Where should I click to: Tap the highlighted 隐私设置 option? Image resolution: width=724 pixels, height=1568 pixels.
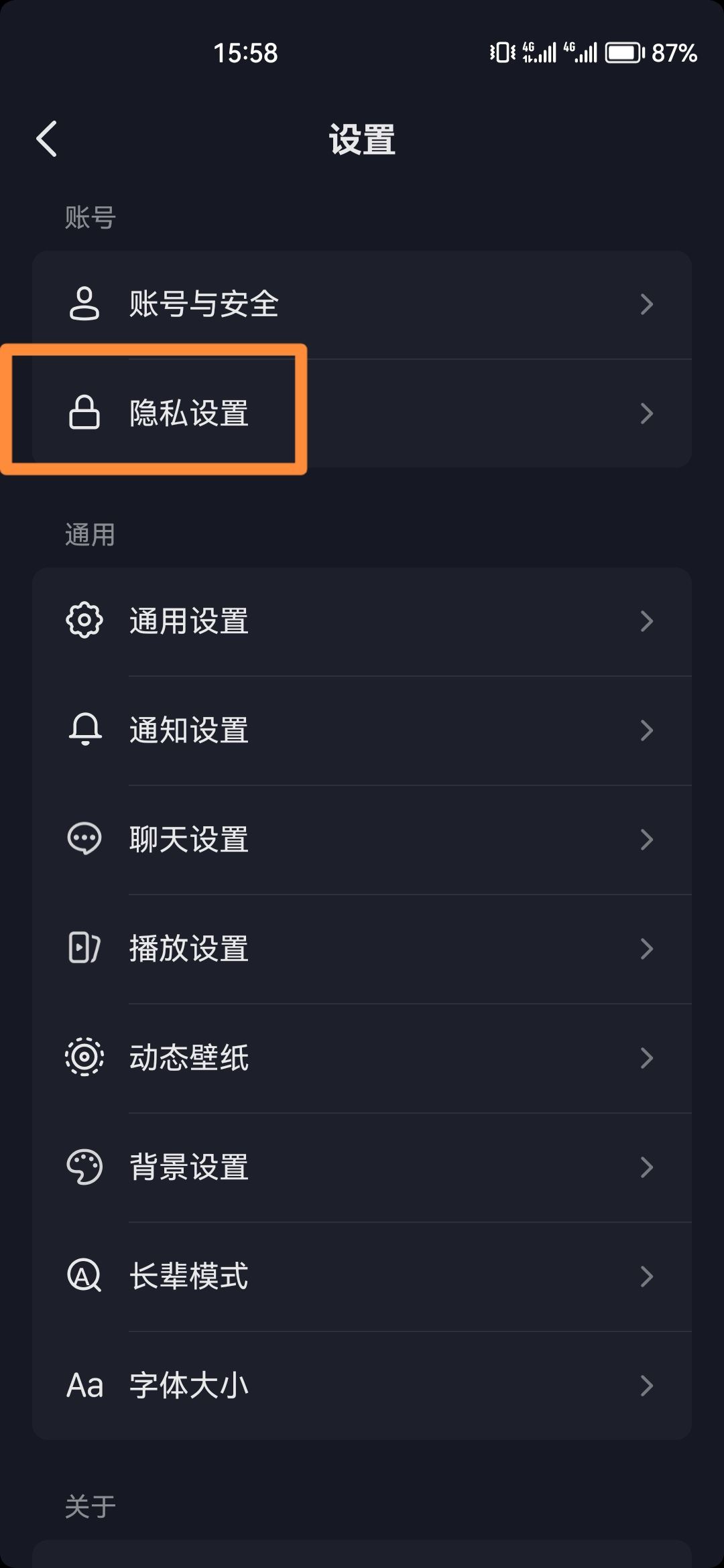[188, 413]
